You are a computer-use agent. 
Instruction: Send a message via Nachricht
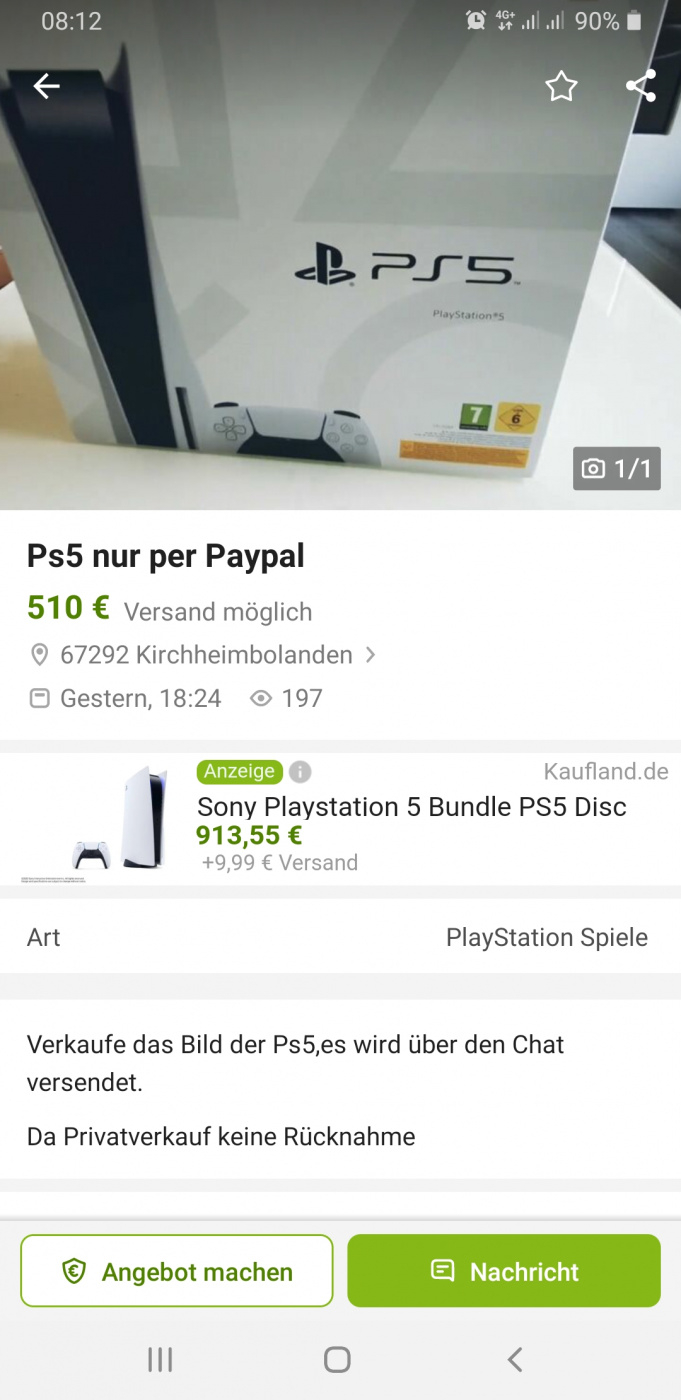coord(504,1271)
